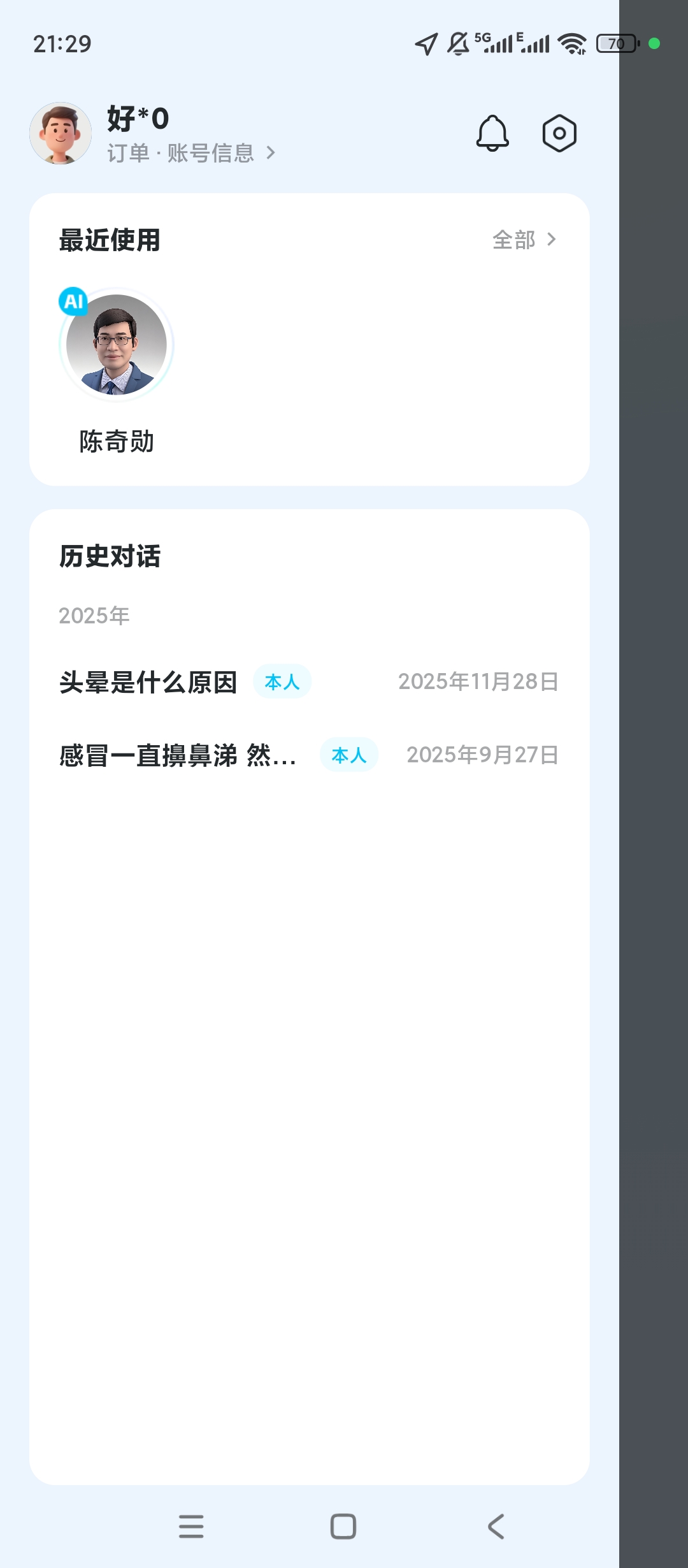Open 订单 · 账号信息 account details
The width and height of the screenshot is (688, 1568).
190,153
